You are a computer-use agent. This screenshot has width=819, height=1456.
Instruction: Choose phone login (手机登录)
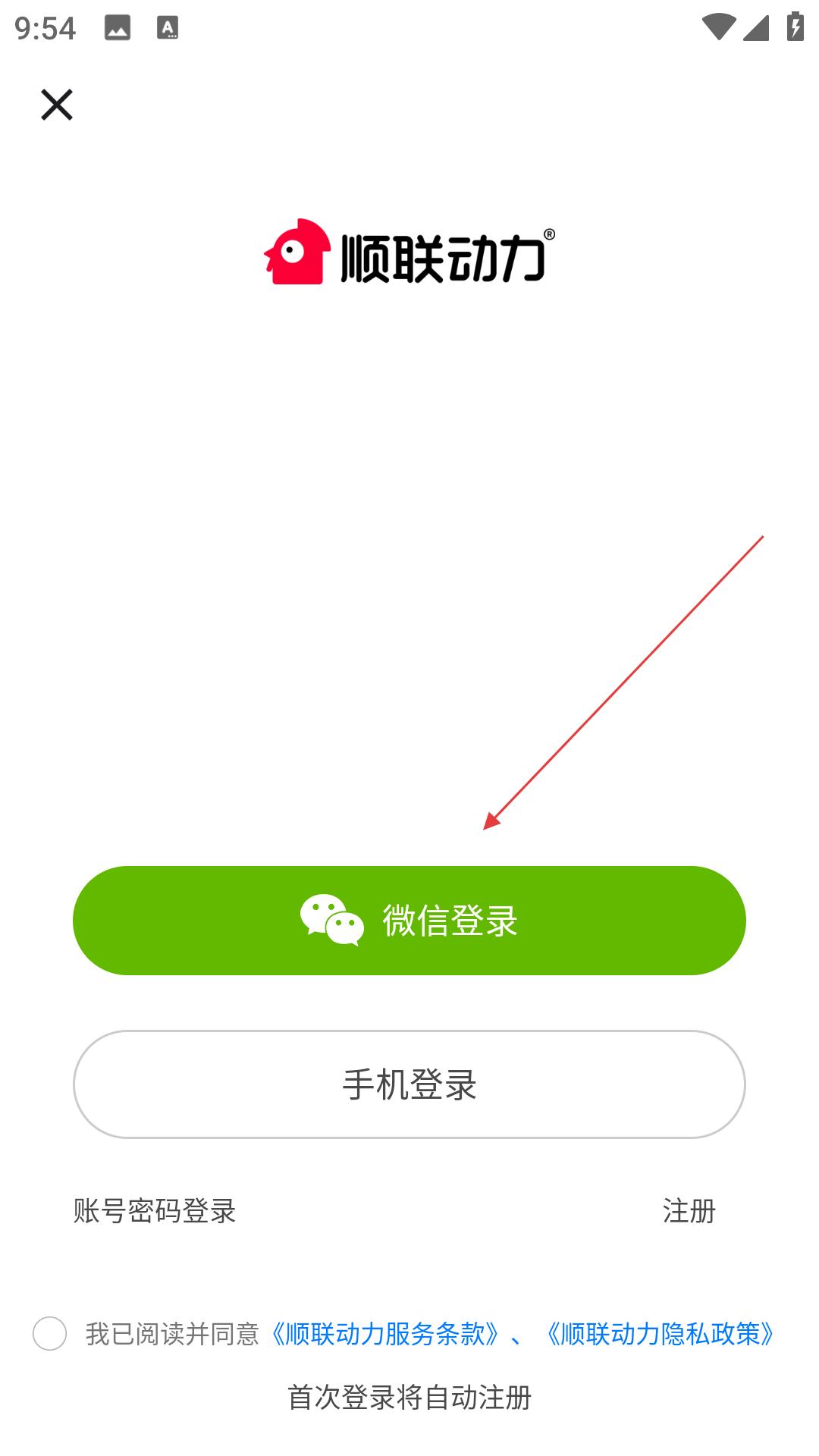point(409,1084)
